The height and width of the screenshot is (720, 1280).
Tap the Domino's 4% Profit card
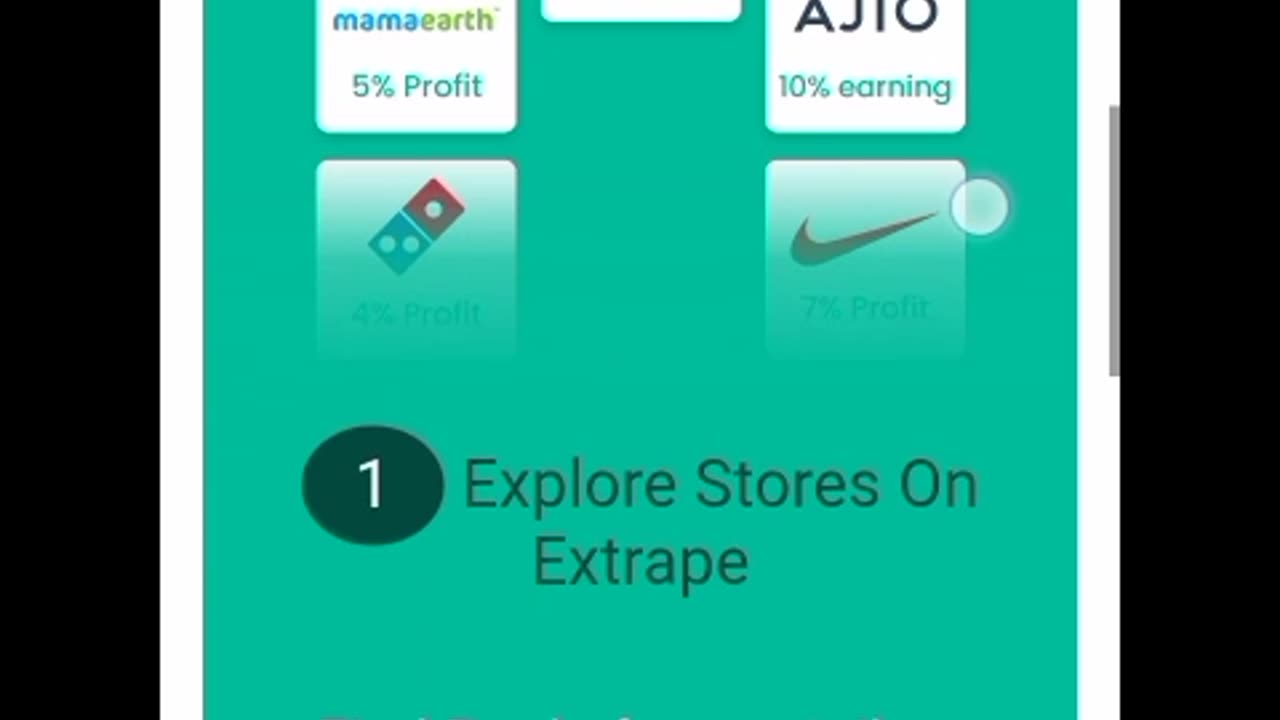[416, 257]
